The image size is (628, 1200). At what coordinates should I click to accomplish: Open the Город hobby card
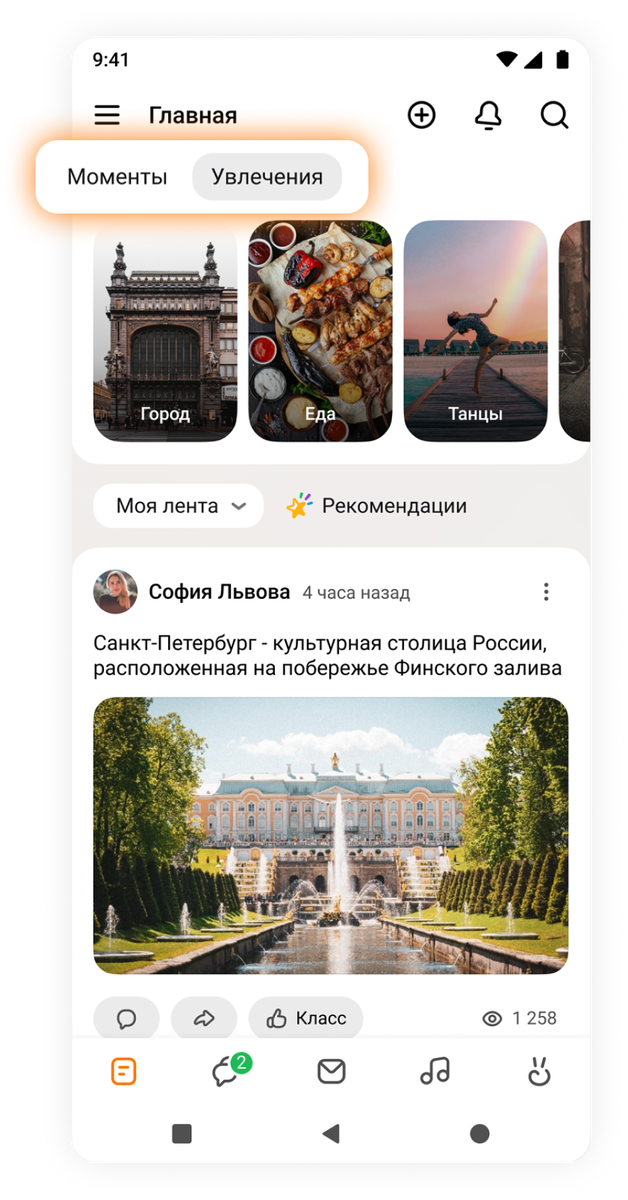[x=165, y=331]
